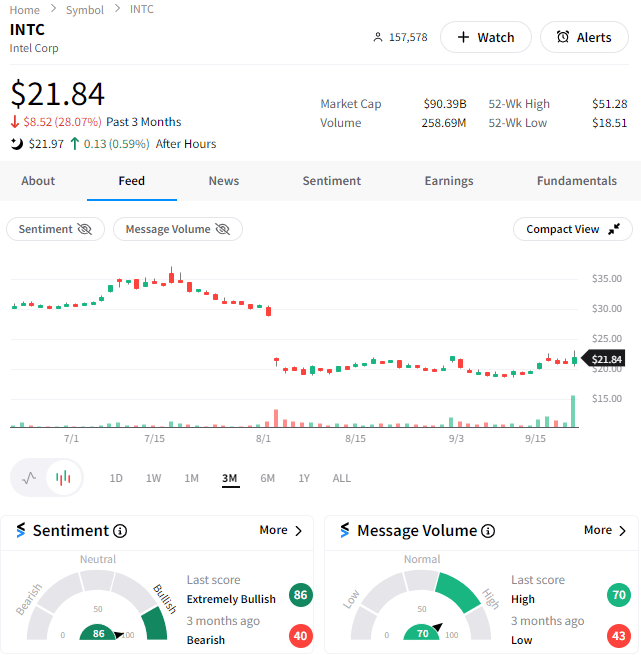Set chart range to 1M
Viewport: 641px width, 655px height.
(x=191, y=478)
